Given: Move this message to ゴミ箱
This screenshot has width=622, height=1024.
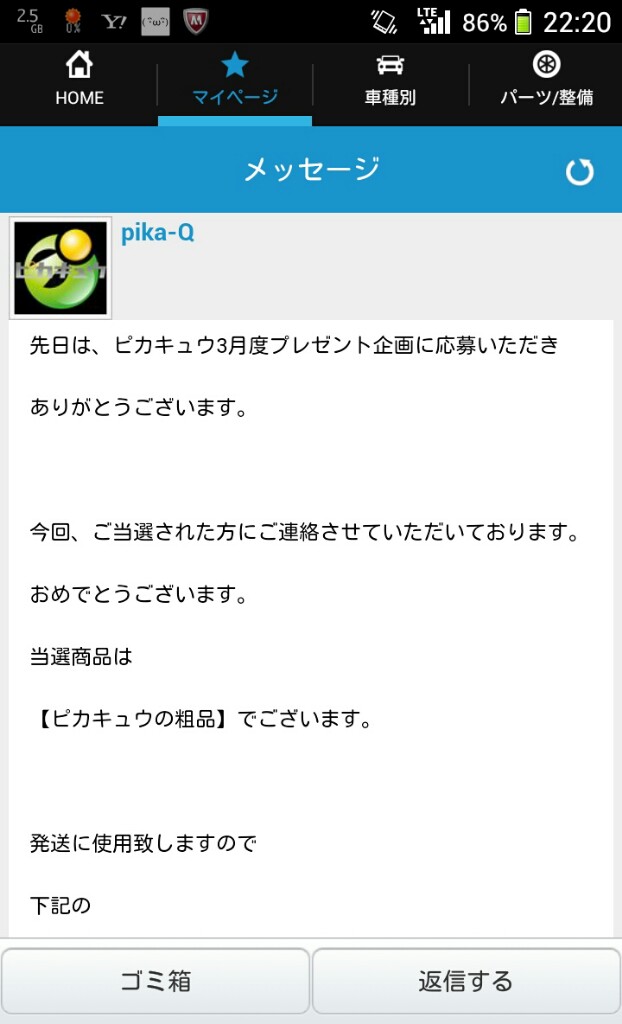Looking at the screenshot, I should click(155, 980).
